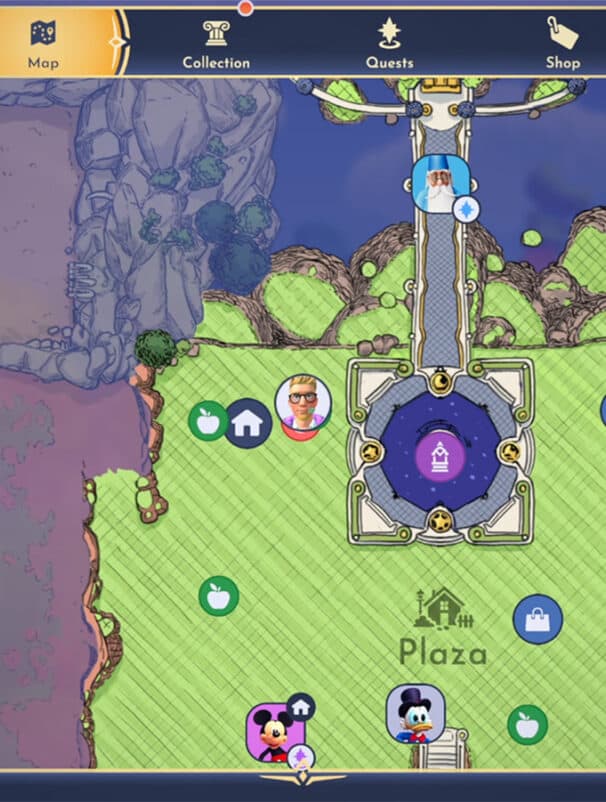Tap the apple marker left of Plaza

pos(218,597)
